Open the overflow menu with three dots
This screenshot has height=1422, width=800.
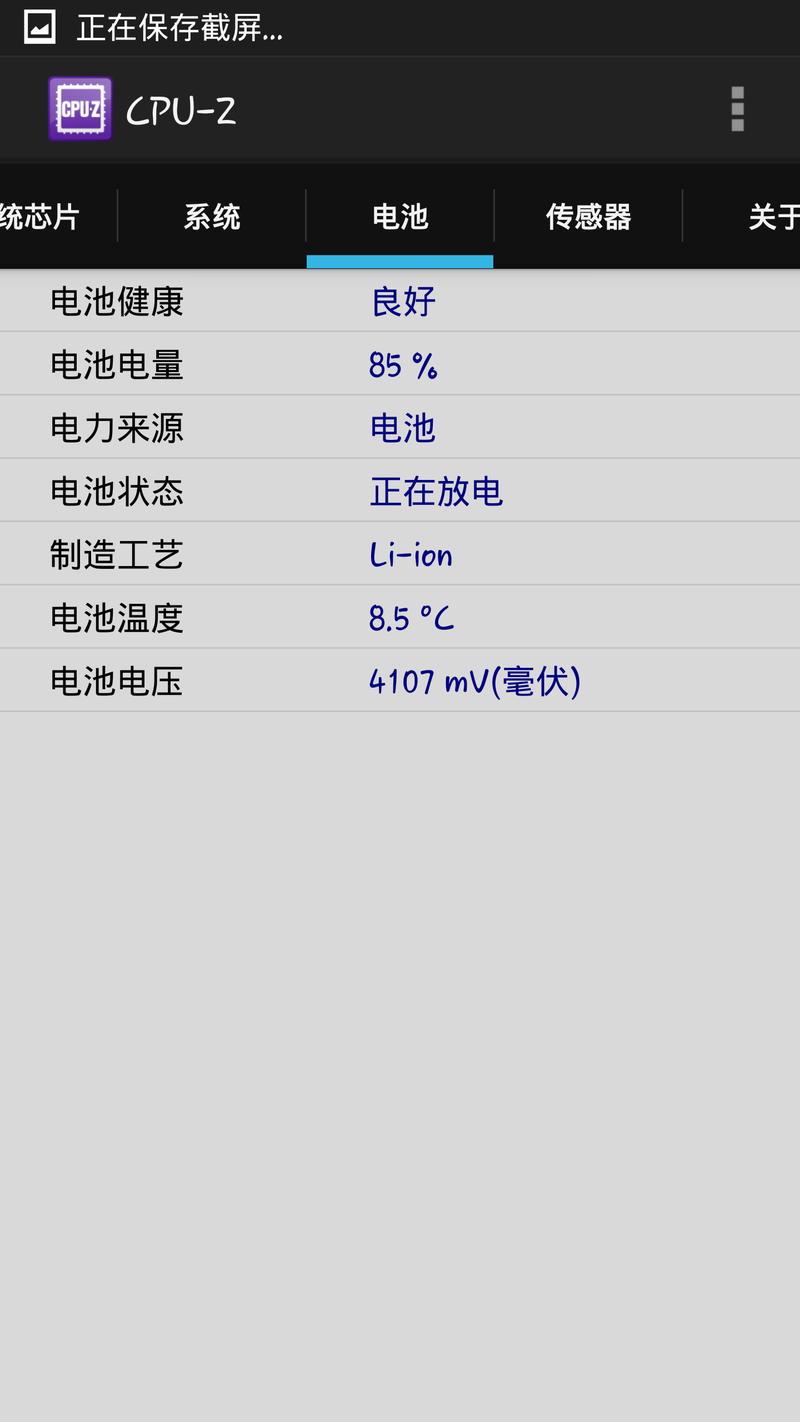[737, 107]
